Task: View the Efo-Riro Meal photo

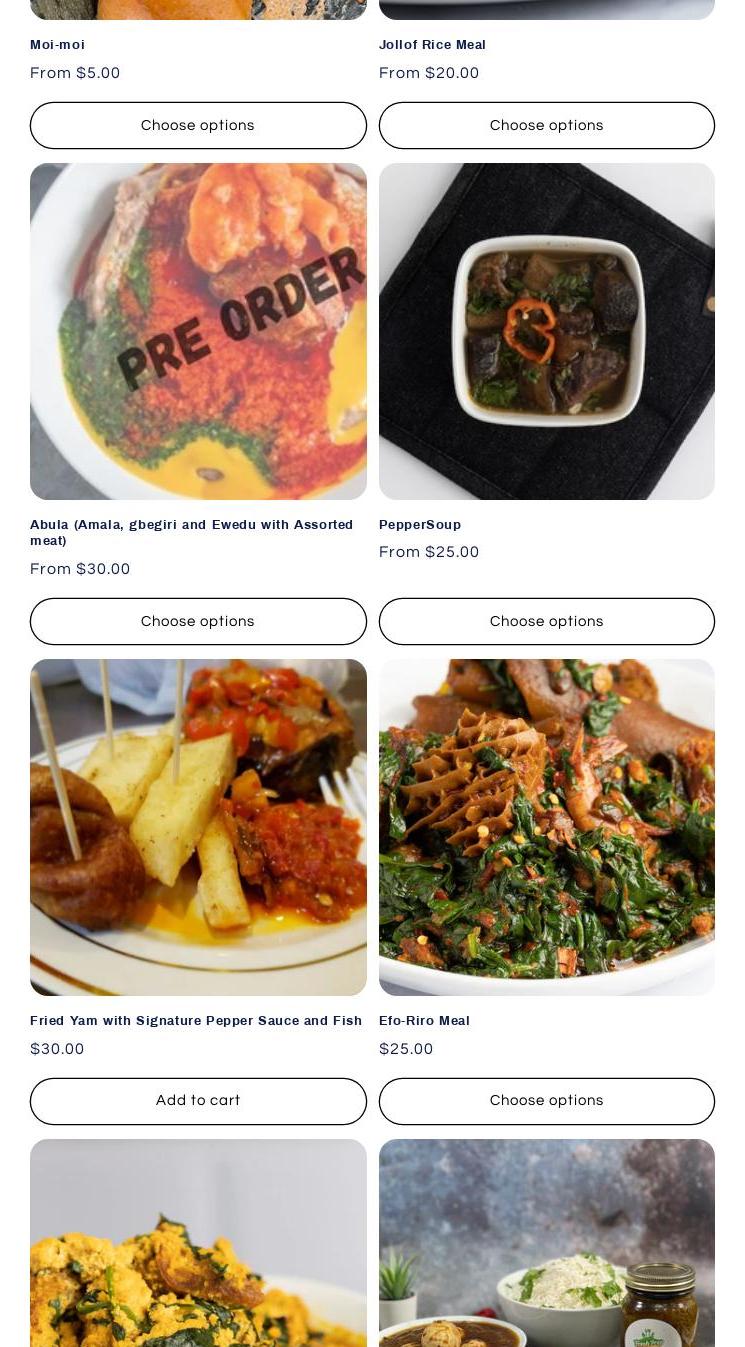Action: click(546, 827)
